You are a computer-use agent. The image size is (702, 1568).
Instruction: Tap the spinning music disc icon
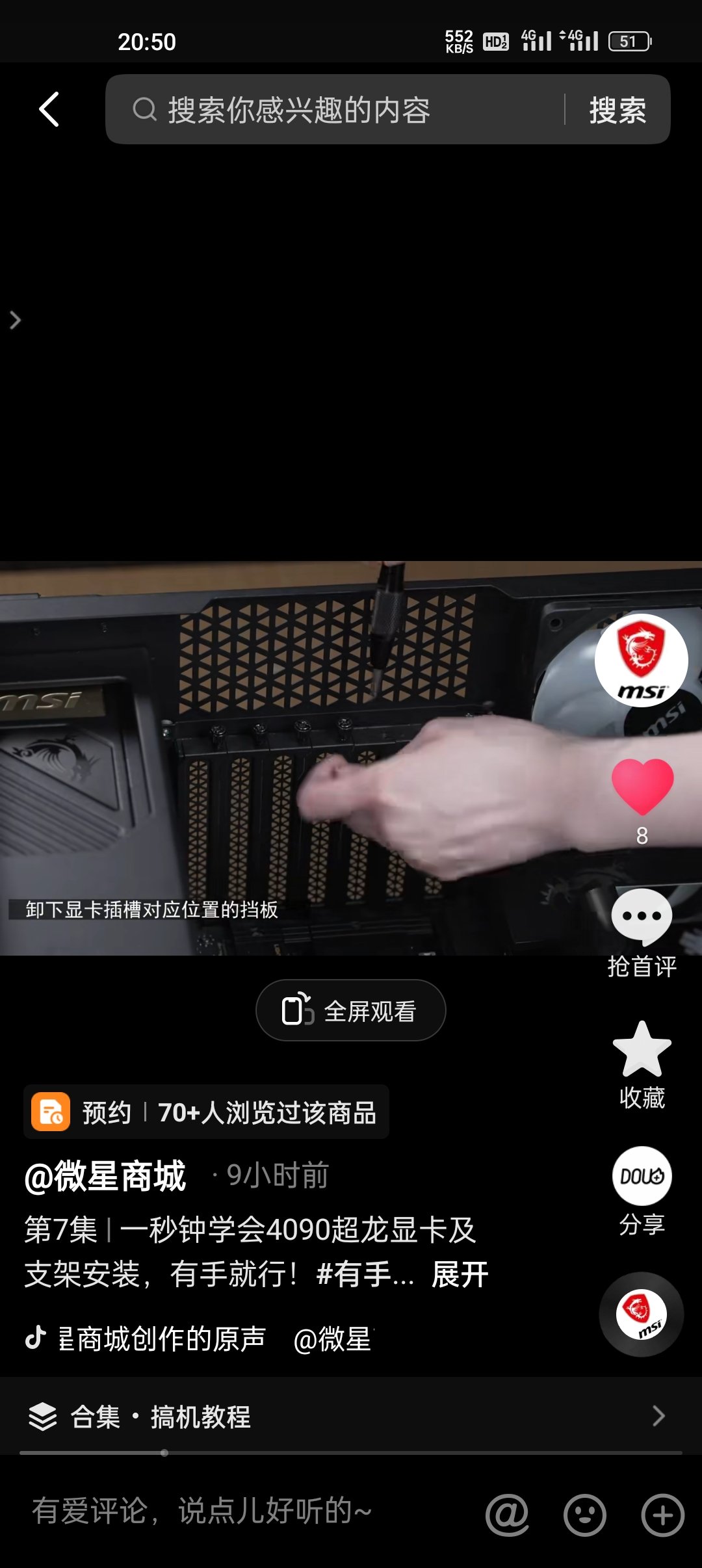click(x=641, y=1314)
